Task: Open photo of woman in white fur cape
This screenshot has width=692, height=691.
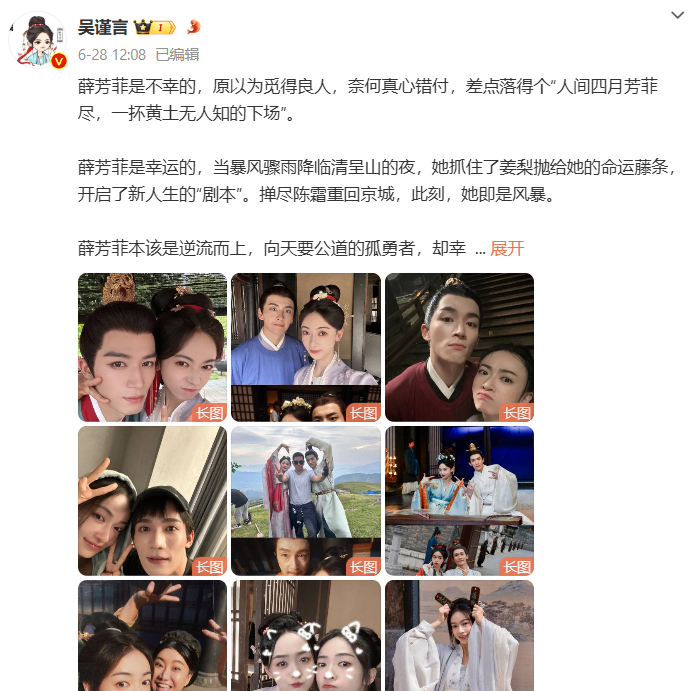Action: (459, 637)
